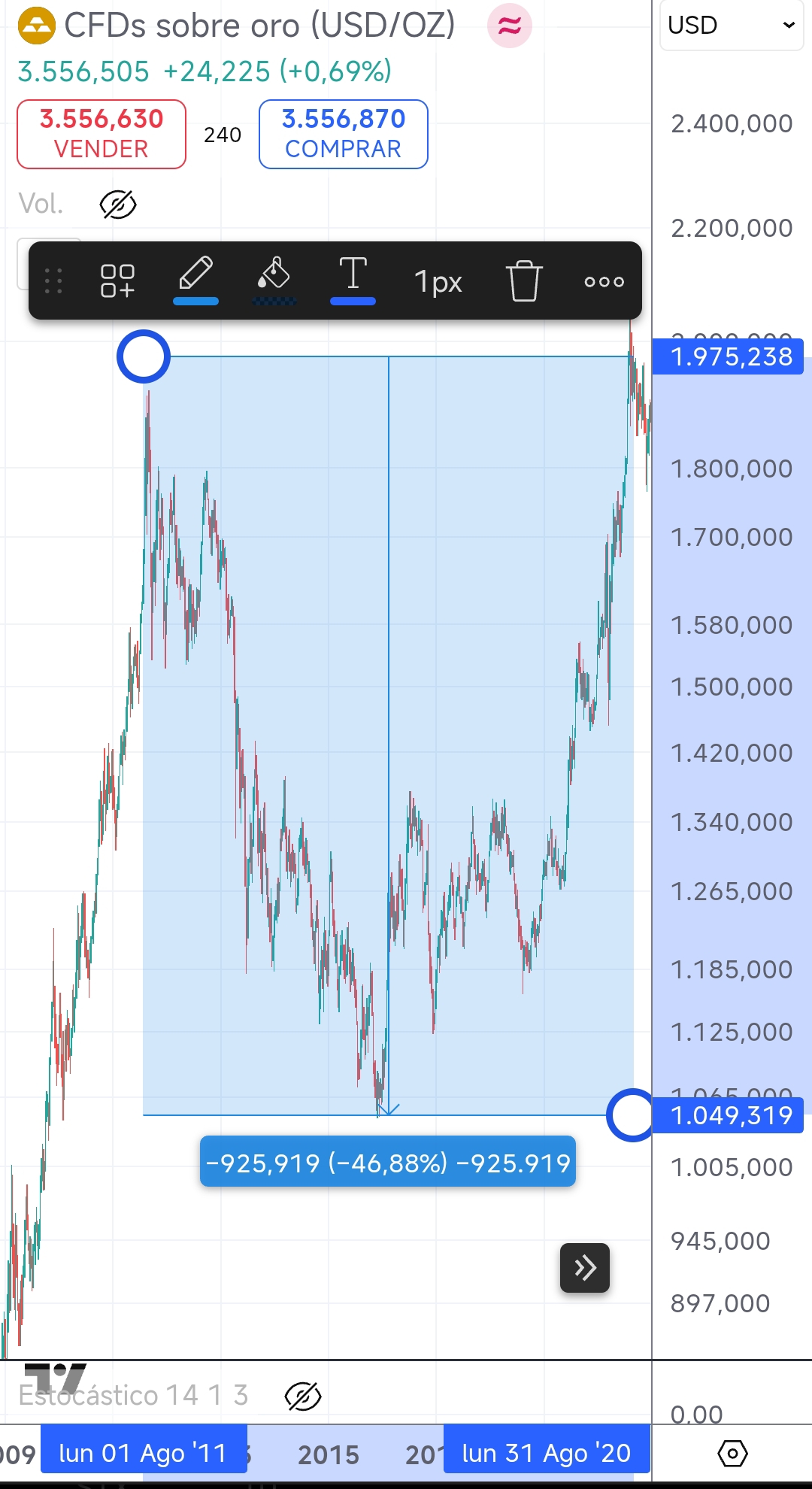This screenshot has width=812, height=1489.
Task: Toggle volume indicator visibility
Action: tap(118, 204)
